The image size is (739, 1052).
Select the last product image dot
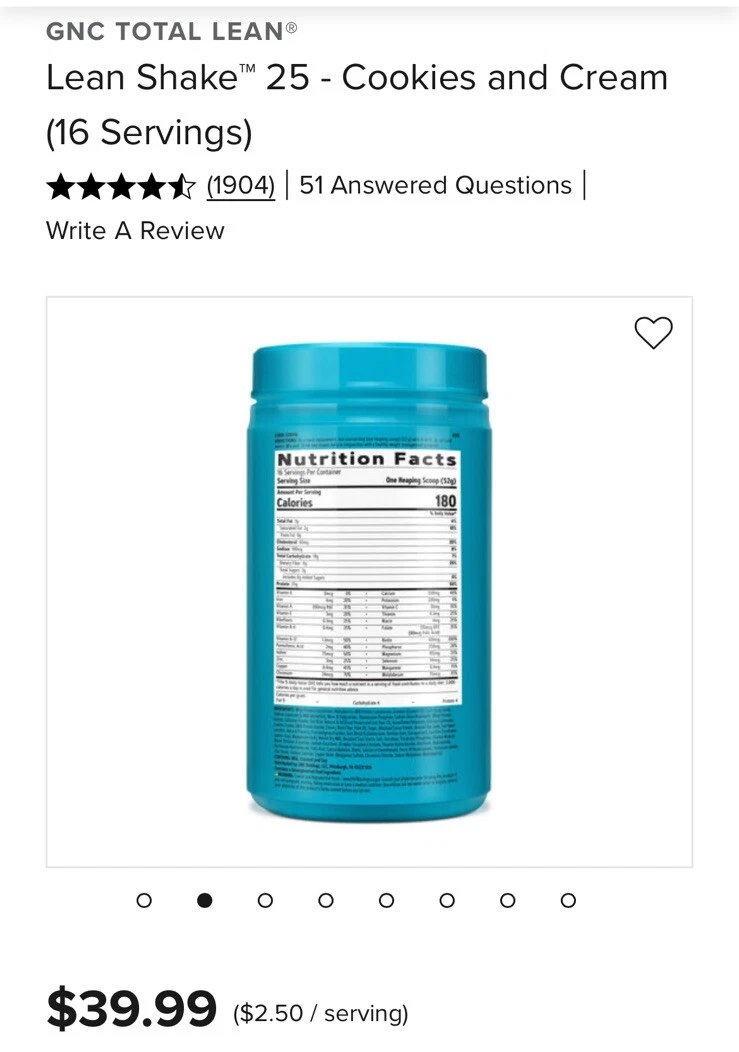[568, 900]
